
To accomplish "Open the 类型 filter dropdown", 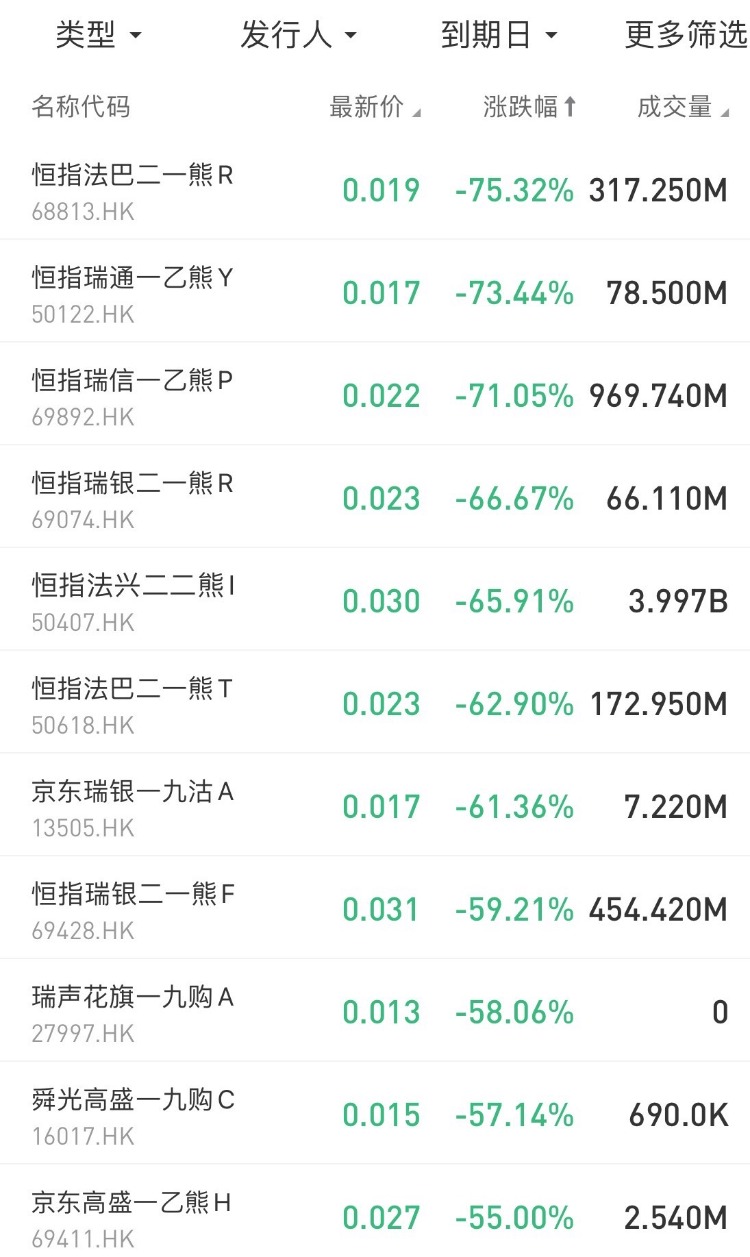I will (x=98, y=36).
